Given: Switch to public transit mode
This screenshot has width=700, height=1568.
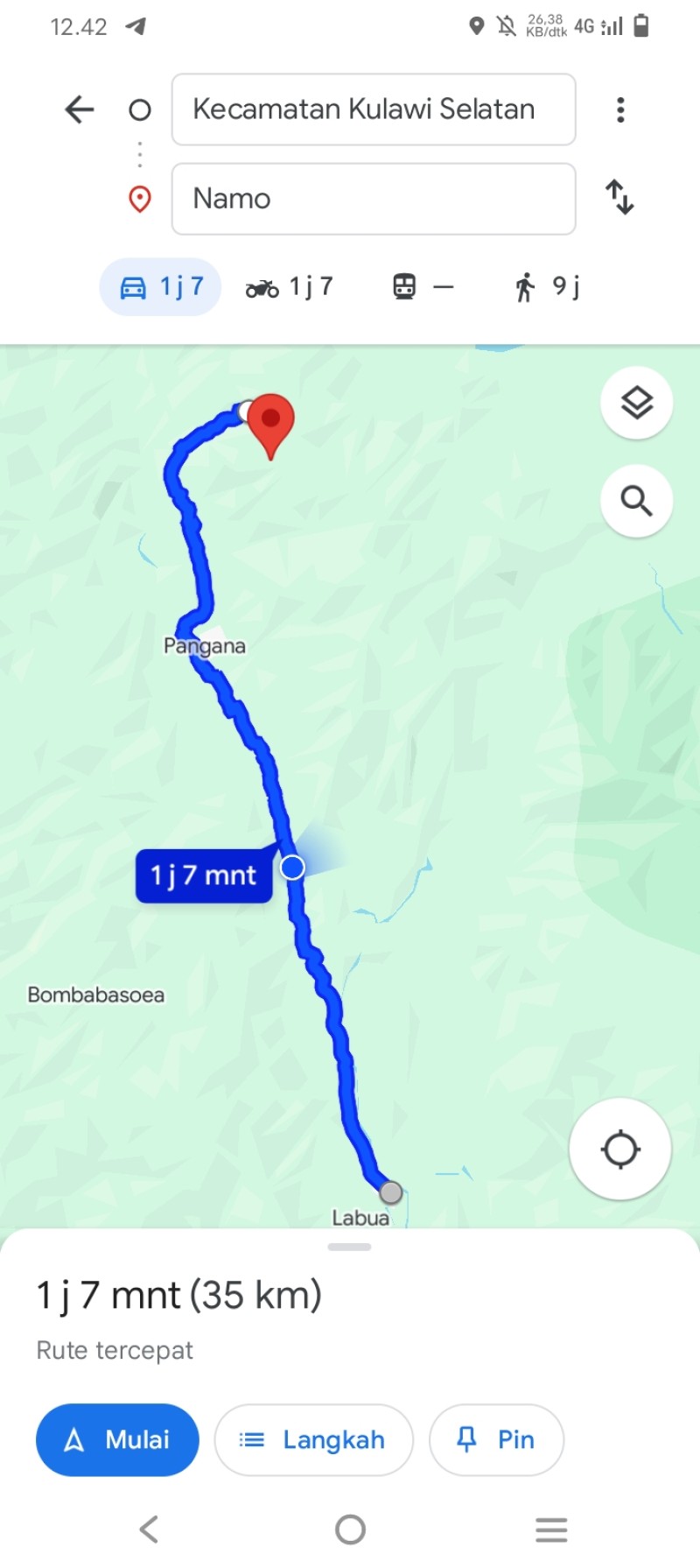Looking at the screenshot, I should tap(423, 286).
